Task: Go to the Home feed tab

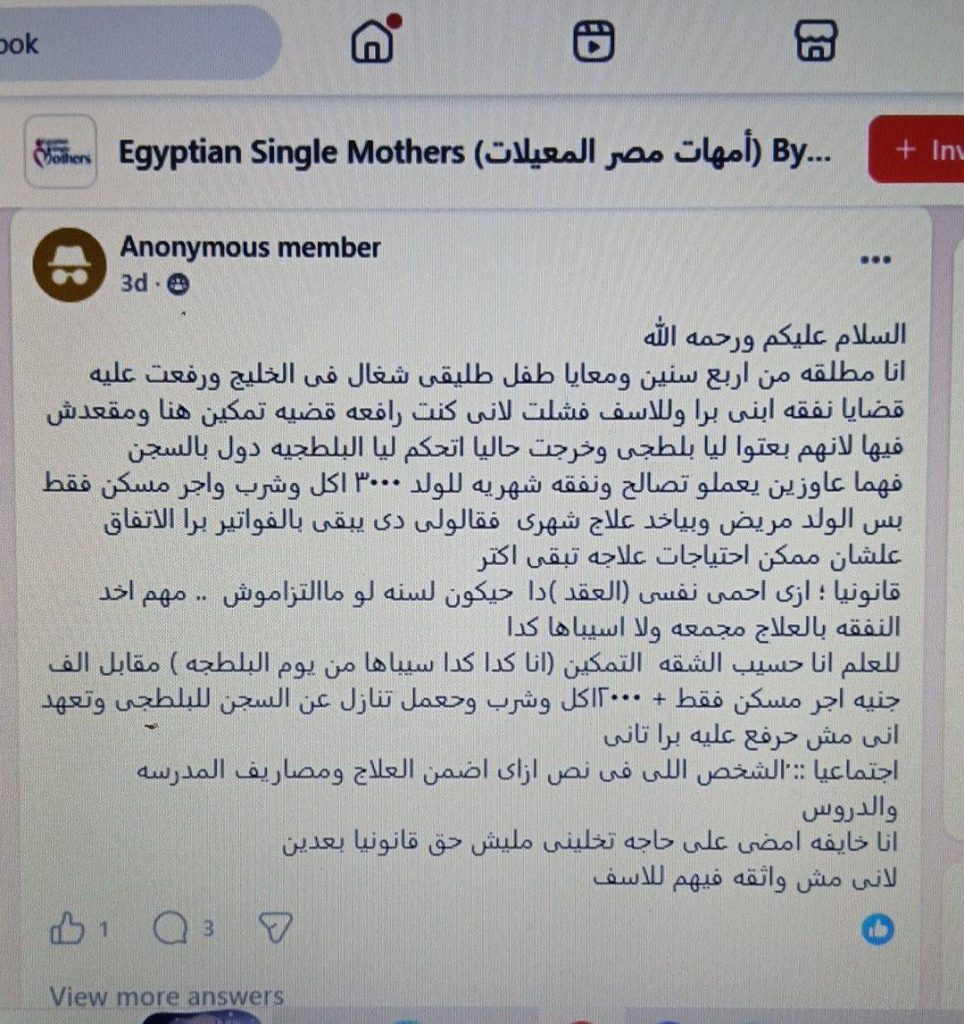Action: pos(373,42)
